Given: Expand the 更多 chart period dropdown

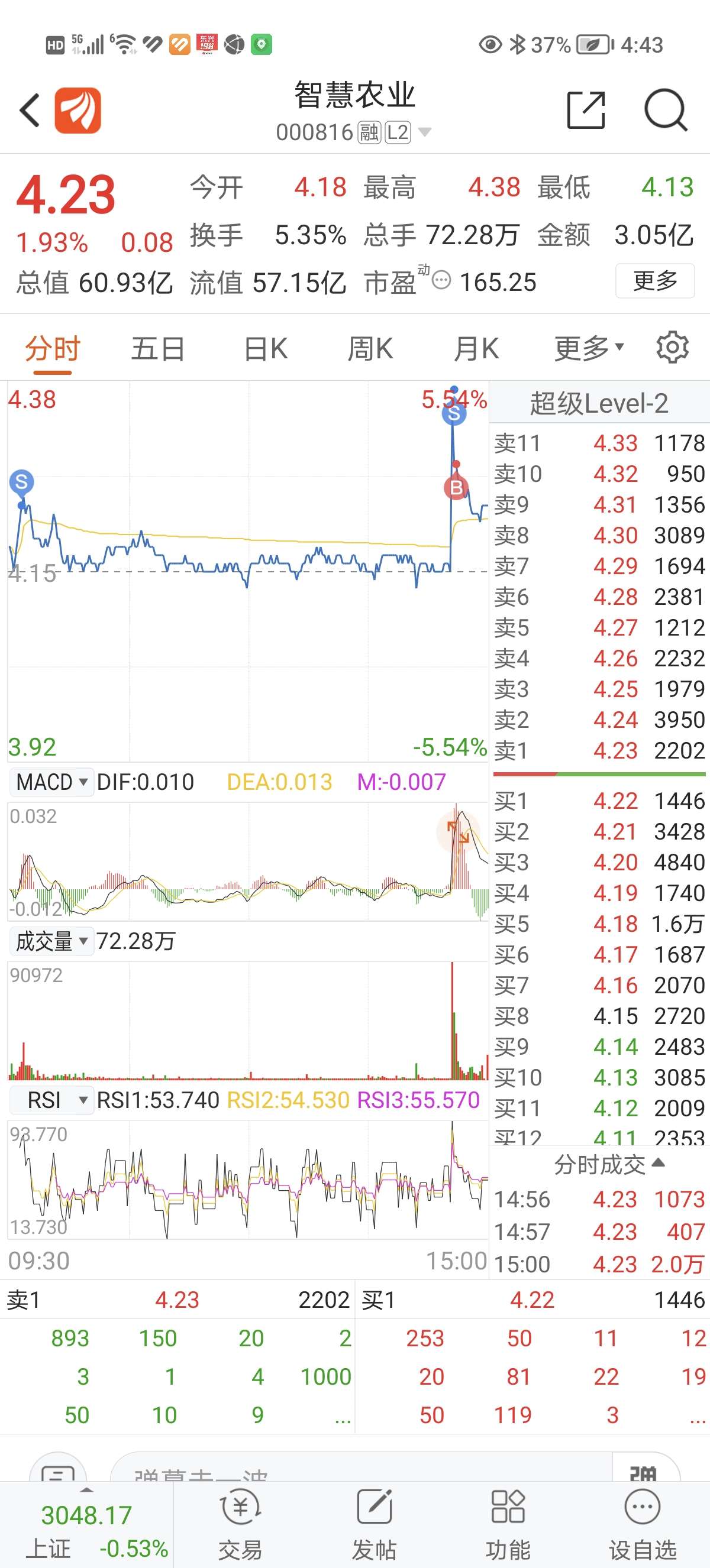Looking at the screenshot, I should point(589,348).
